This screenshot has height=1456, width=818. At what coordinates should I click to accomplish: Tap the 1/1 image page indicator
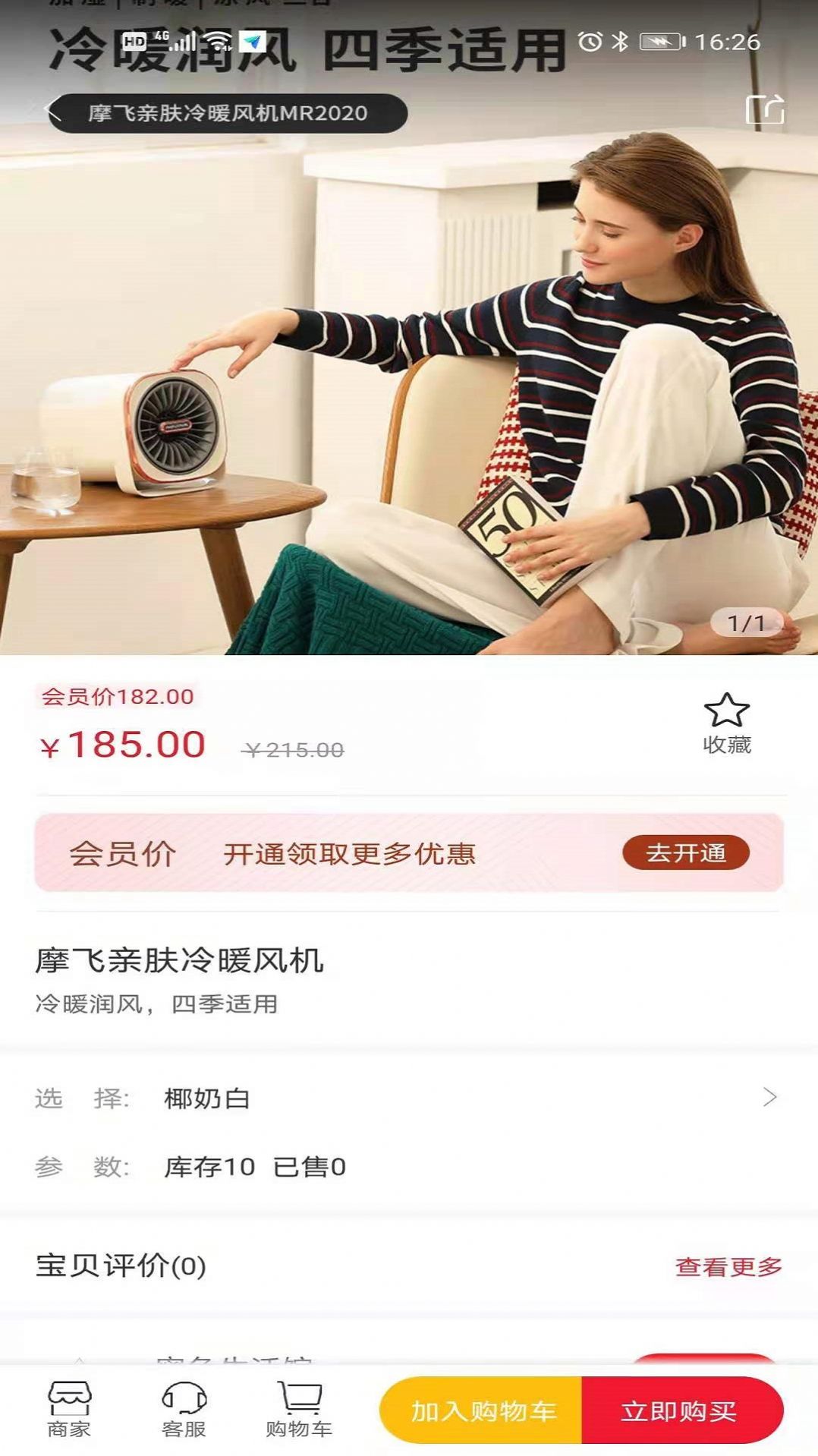(x=749, y=623)
